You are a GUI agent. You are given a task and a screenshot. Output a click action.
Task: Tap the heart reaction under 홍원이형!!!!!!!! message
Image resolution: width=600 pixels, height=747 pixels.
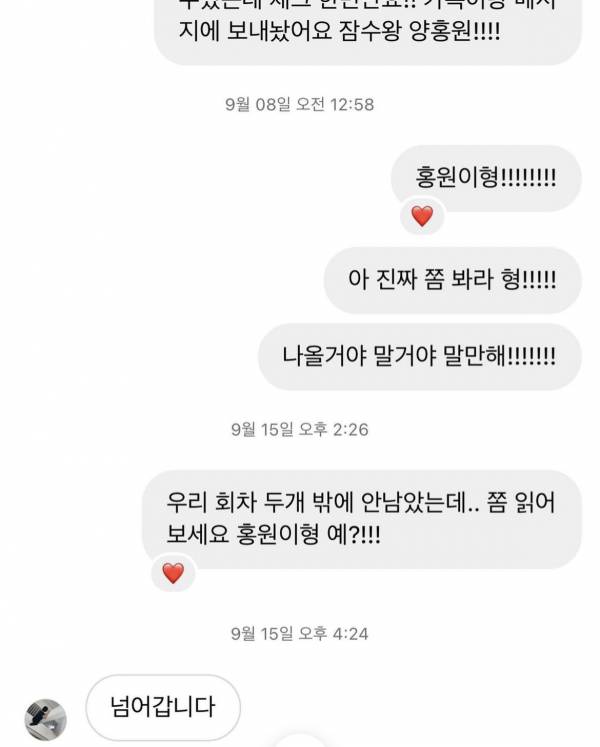422,216
